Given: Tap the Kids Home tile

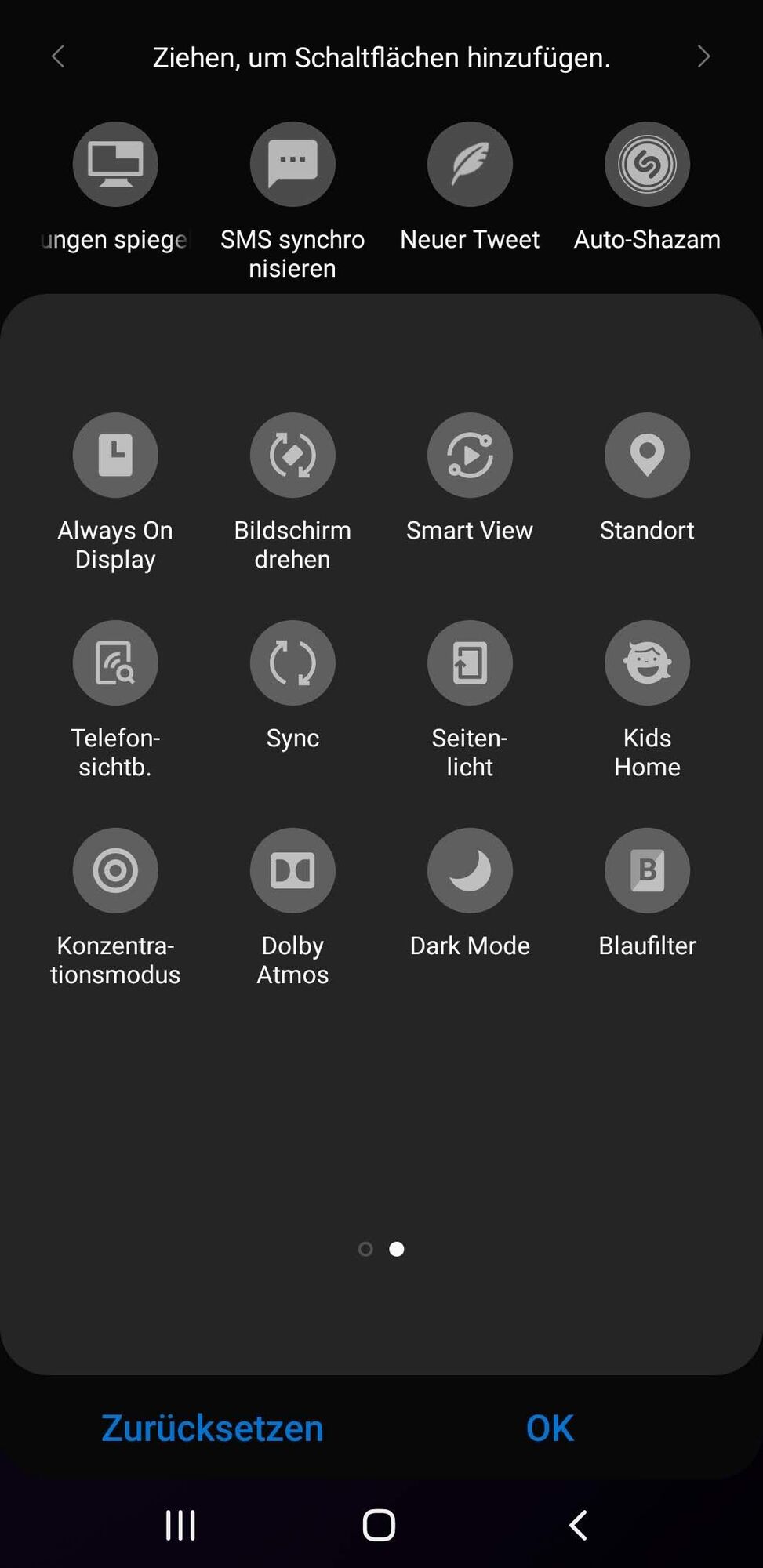Looking at the screenshot, I should (x=647, y=663).
